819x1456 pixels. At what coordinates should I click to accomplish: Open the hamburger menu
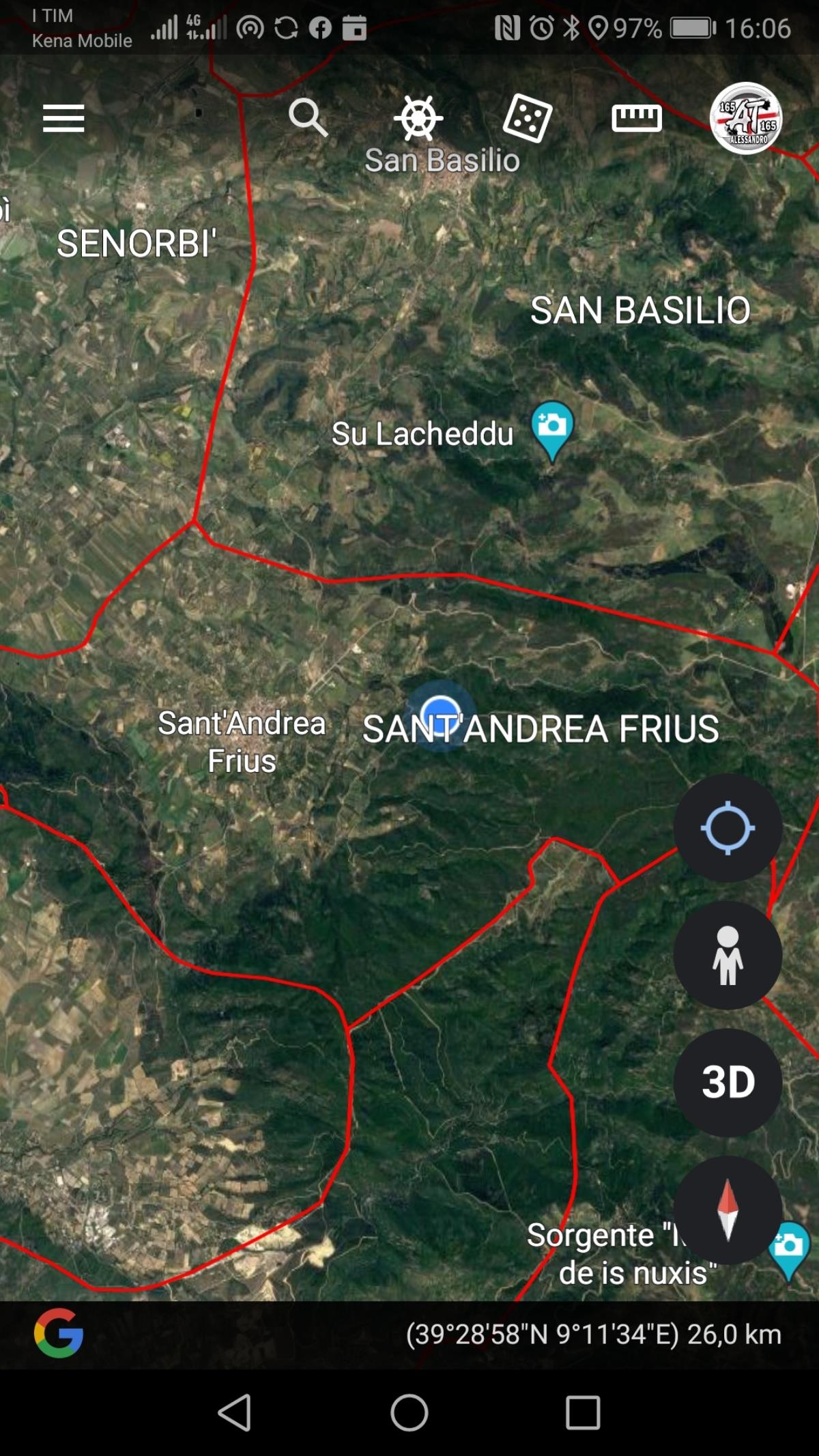63,119
